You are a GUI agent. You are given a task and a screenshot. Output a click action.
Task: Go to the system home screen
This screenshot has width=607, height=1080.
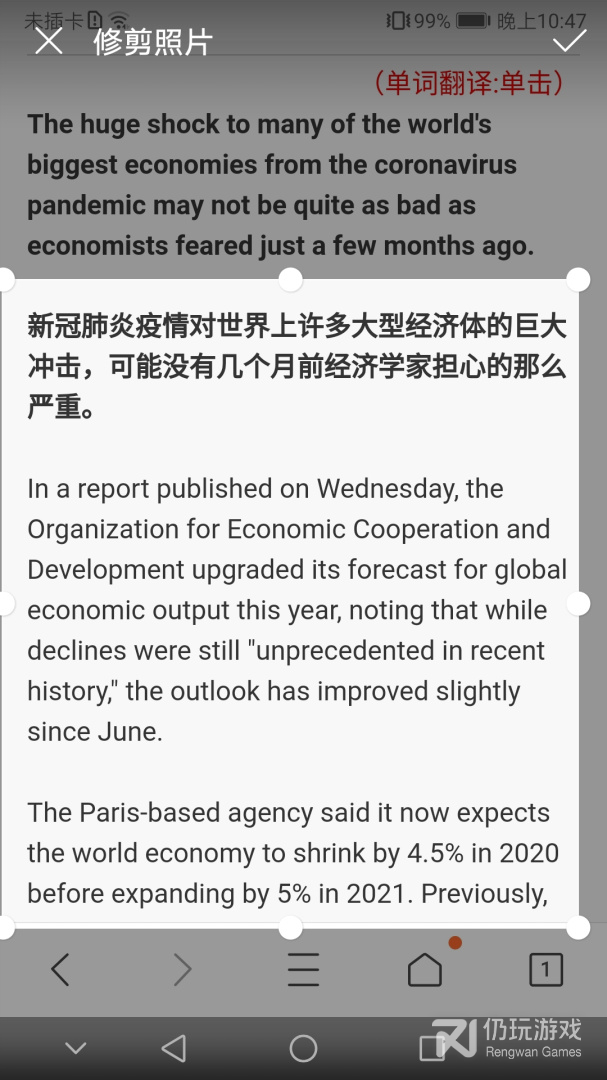303,1048
